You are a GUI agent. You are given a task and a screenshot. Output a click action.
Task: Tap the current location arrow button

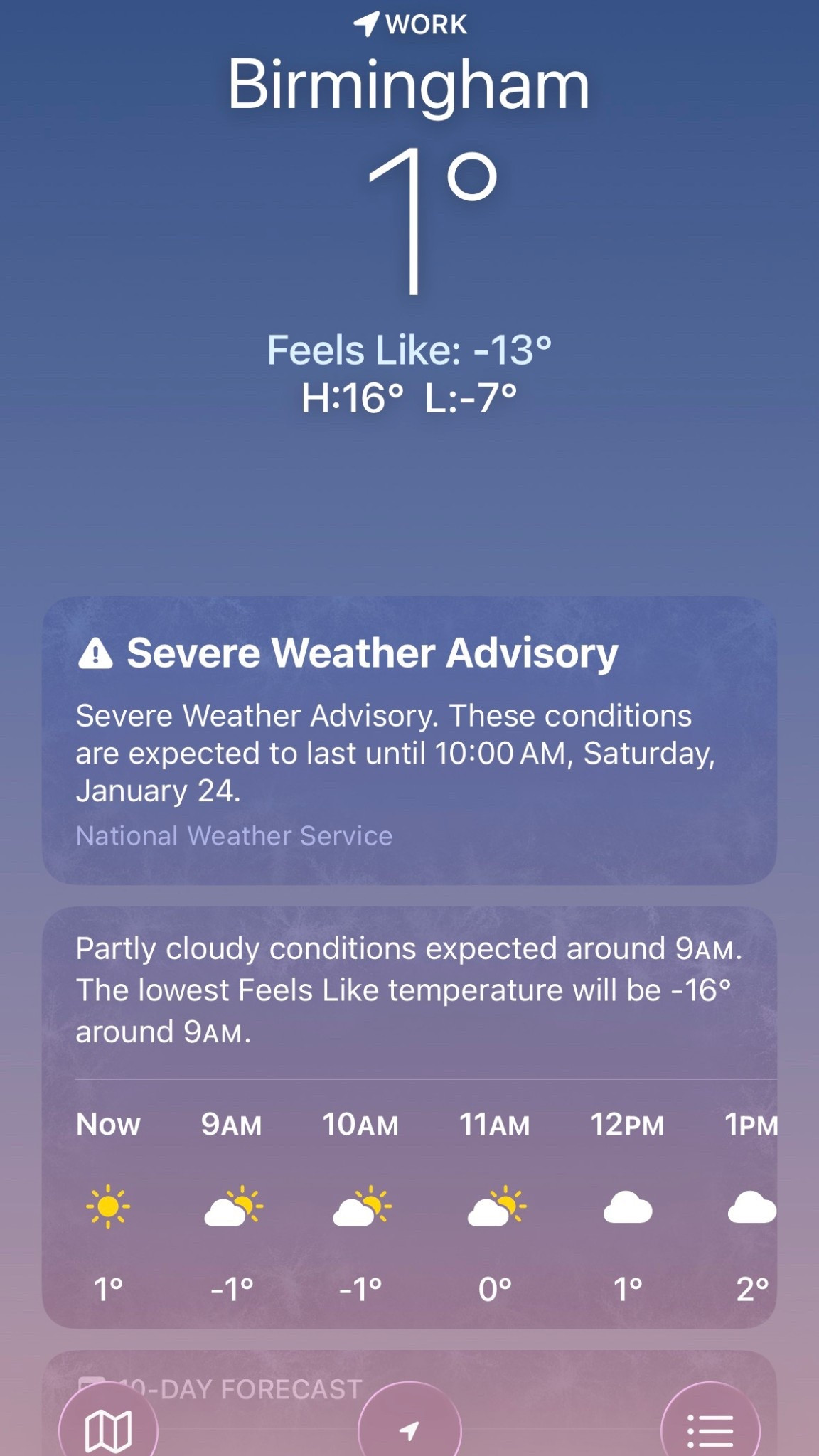pos(409,1429)
